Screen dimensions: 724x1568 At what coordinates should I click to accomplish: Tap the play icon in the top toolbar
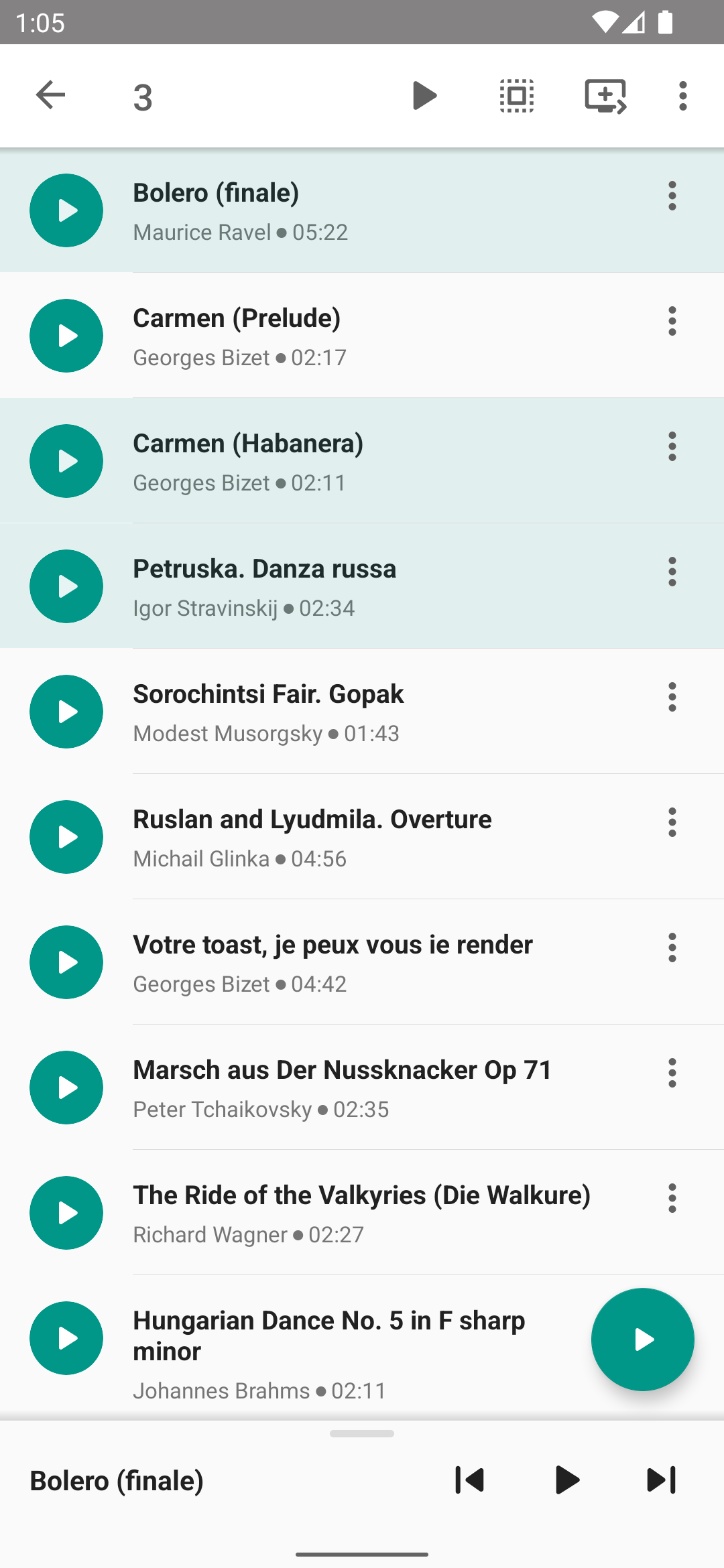425,95
